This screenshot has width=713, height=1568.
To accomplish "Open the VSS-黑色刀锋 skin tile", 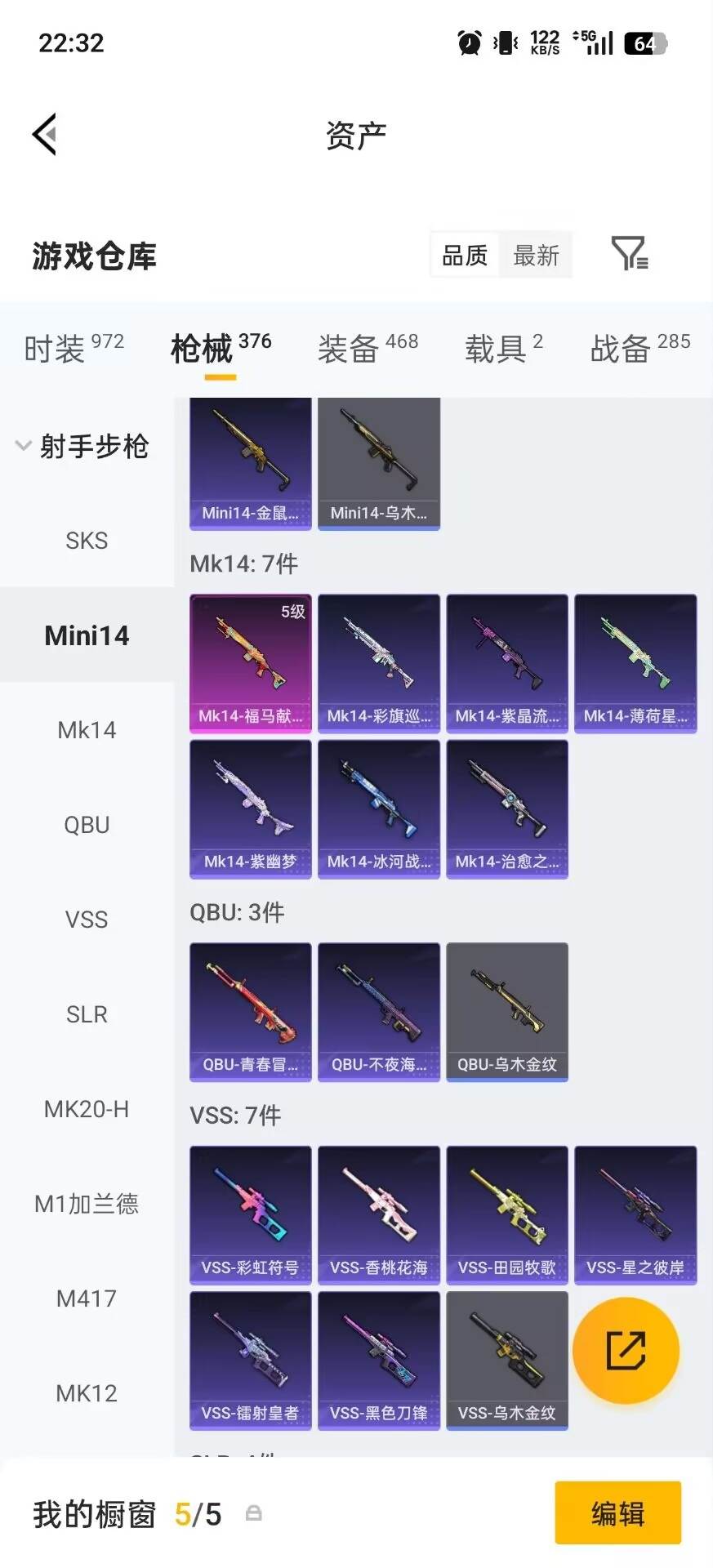I will pyautogui.click(x=379, y=1360).
